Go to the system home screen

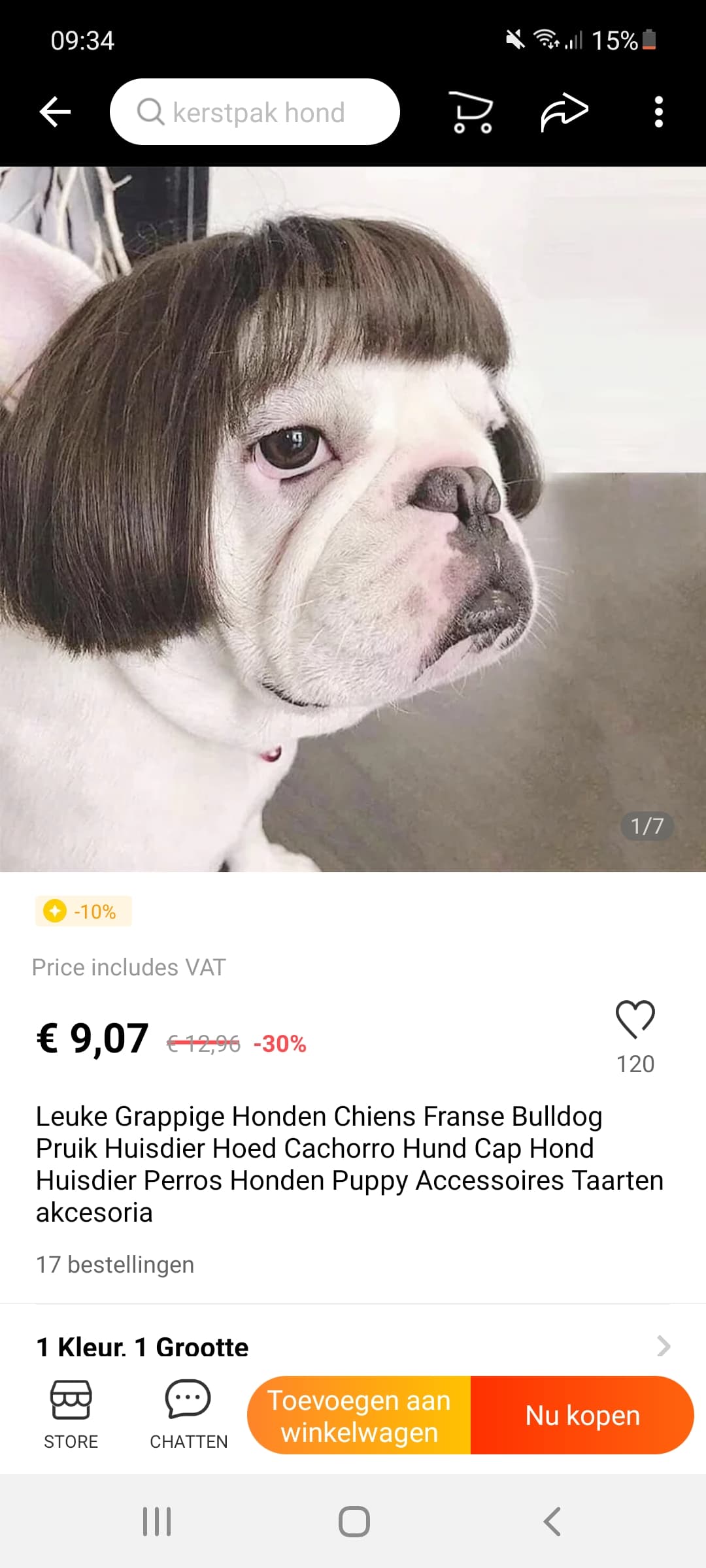click(x=354, y=1522)
